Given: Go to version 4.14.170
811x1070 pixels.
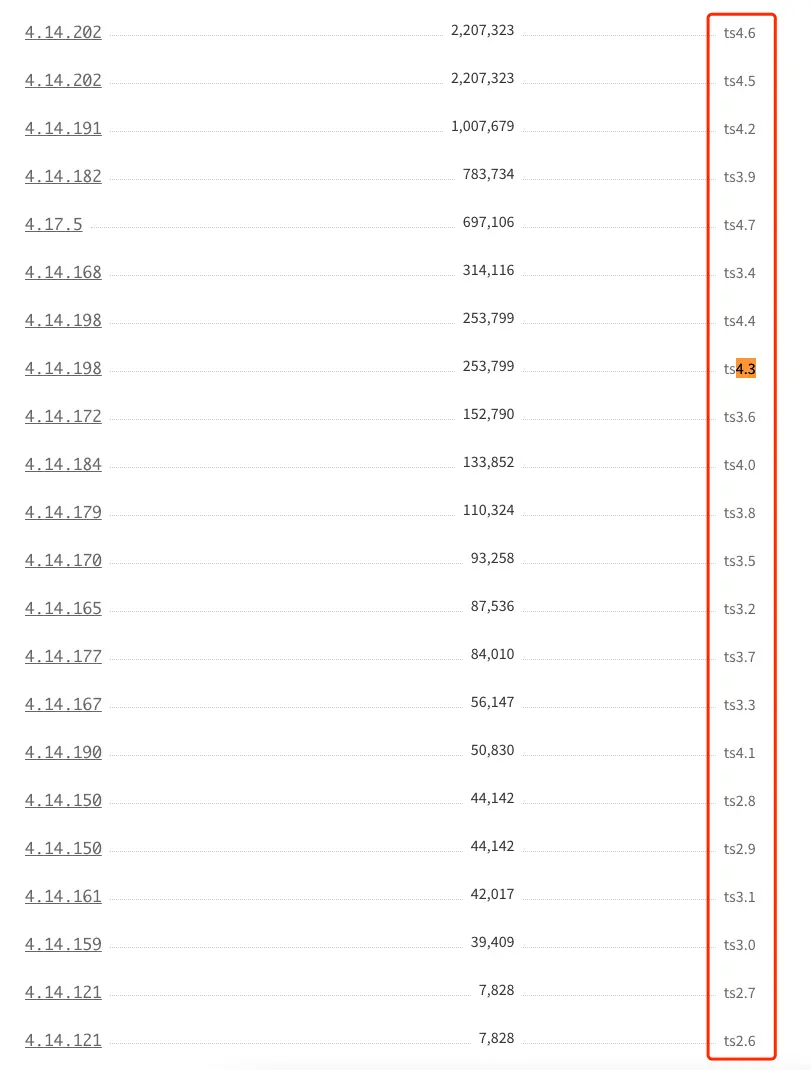Looking at the screenshot, I should coord(63,561).
